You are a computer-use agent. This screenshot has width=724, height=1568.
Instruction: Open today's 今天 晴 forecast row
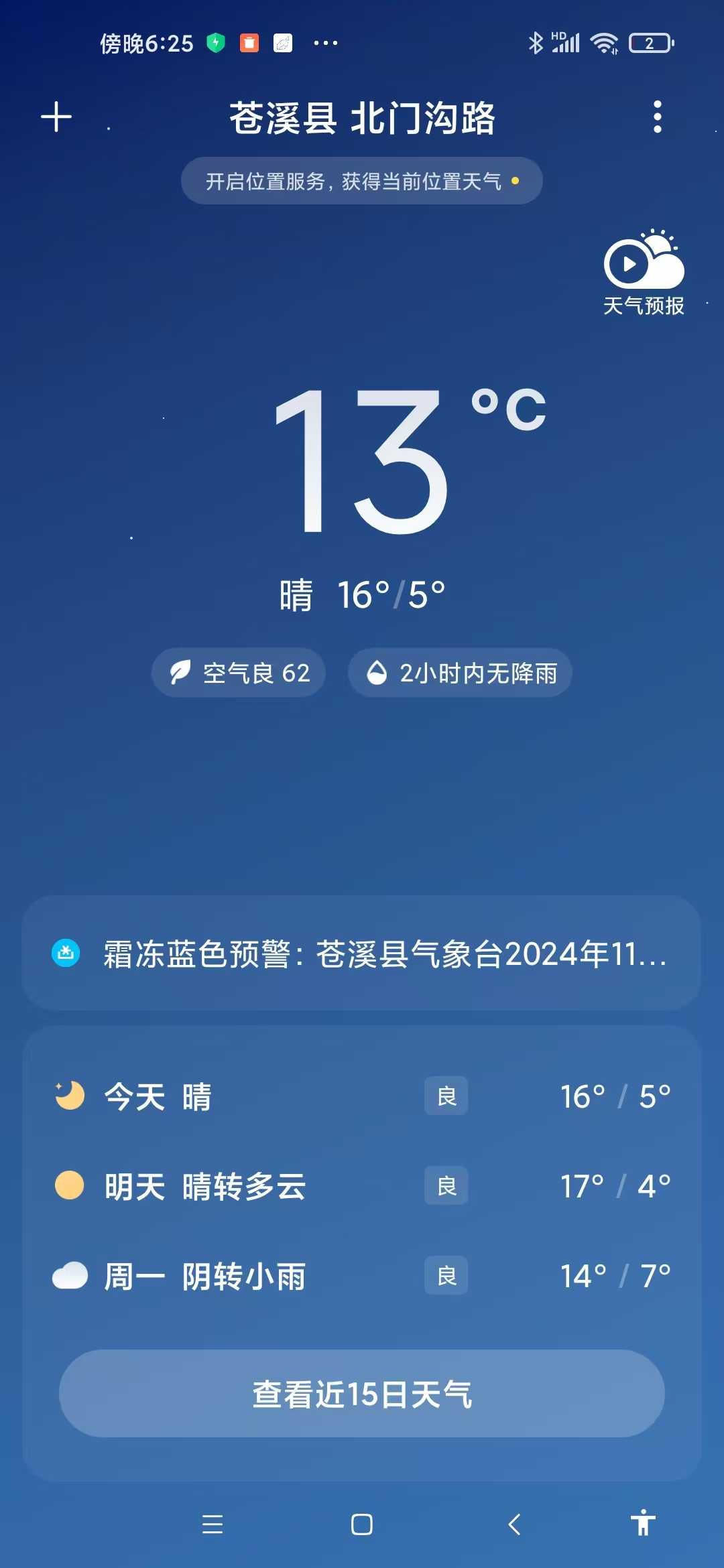[362, 1097]
